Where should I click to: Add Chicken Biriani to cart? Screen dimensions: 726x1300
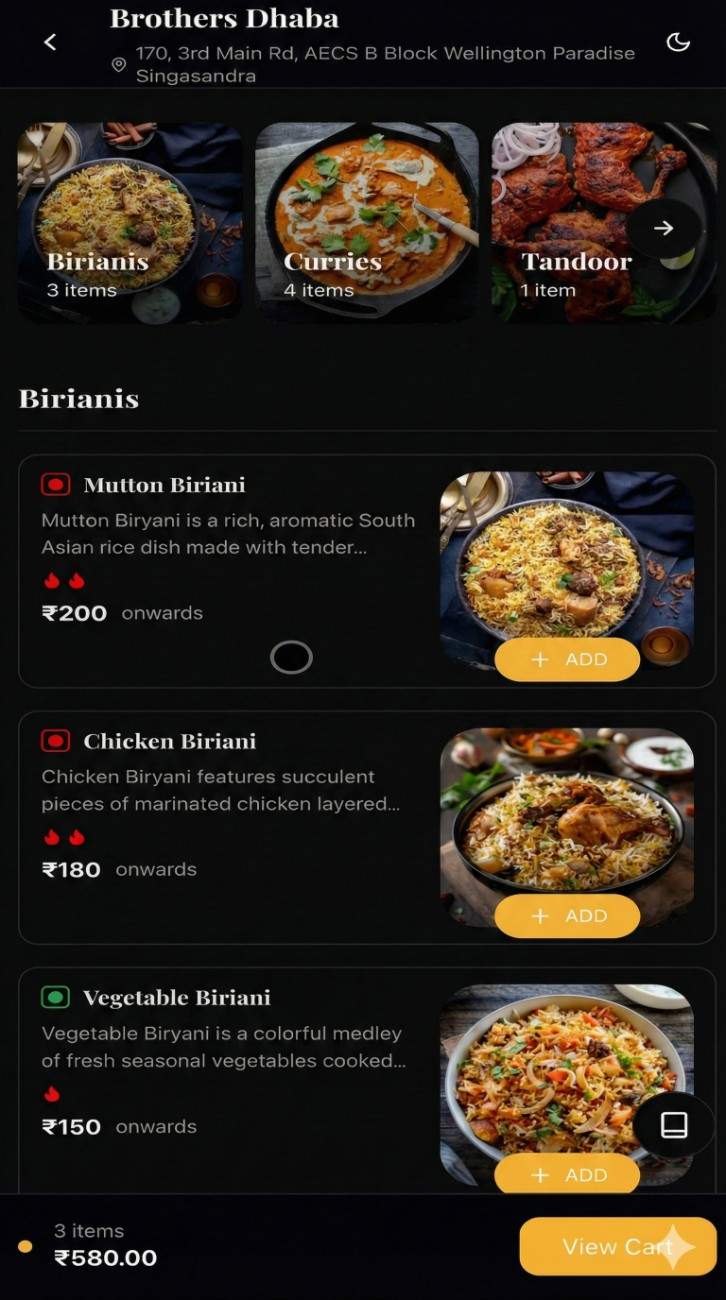[567, 916]
